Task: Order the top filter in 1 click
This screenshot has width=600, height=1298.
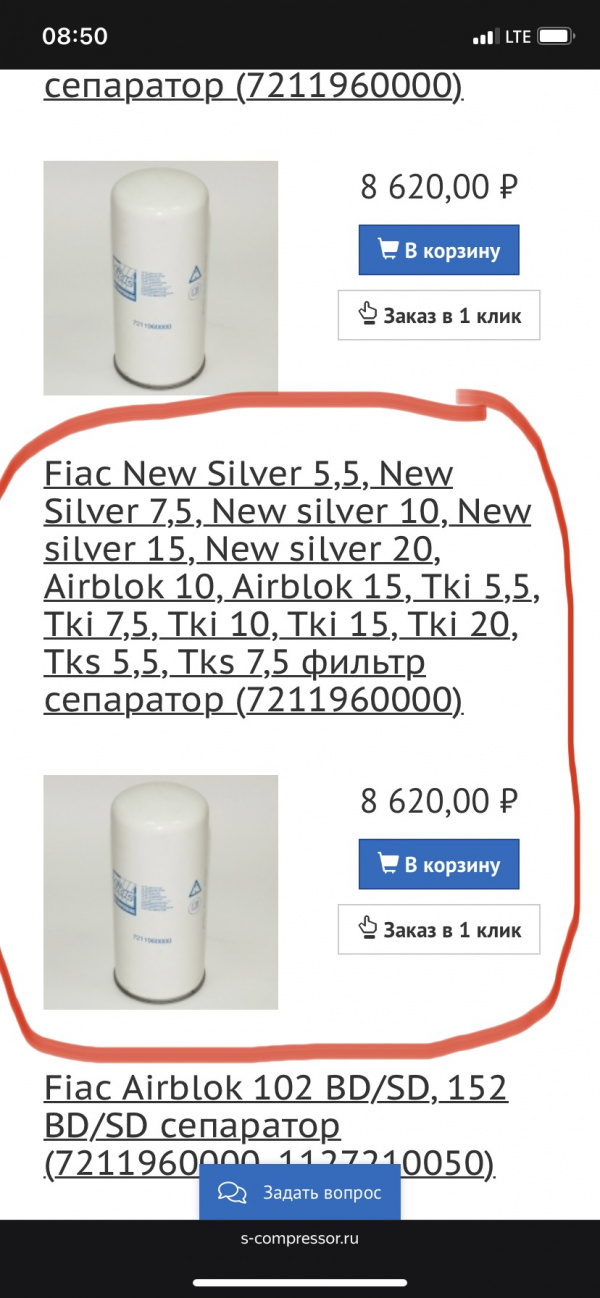Action: click(x=439, y=315)
